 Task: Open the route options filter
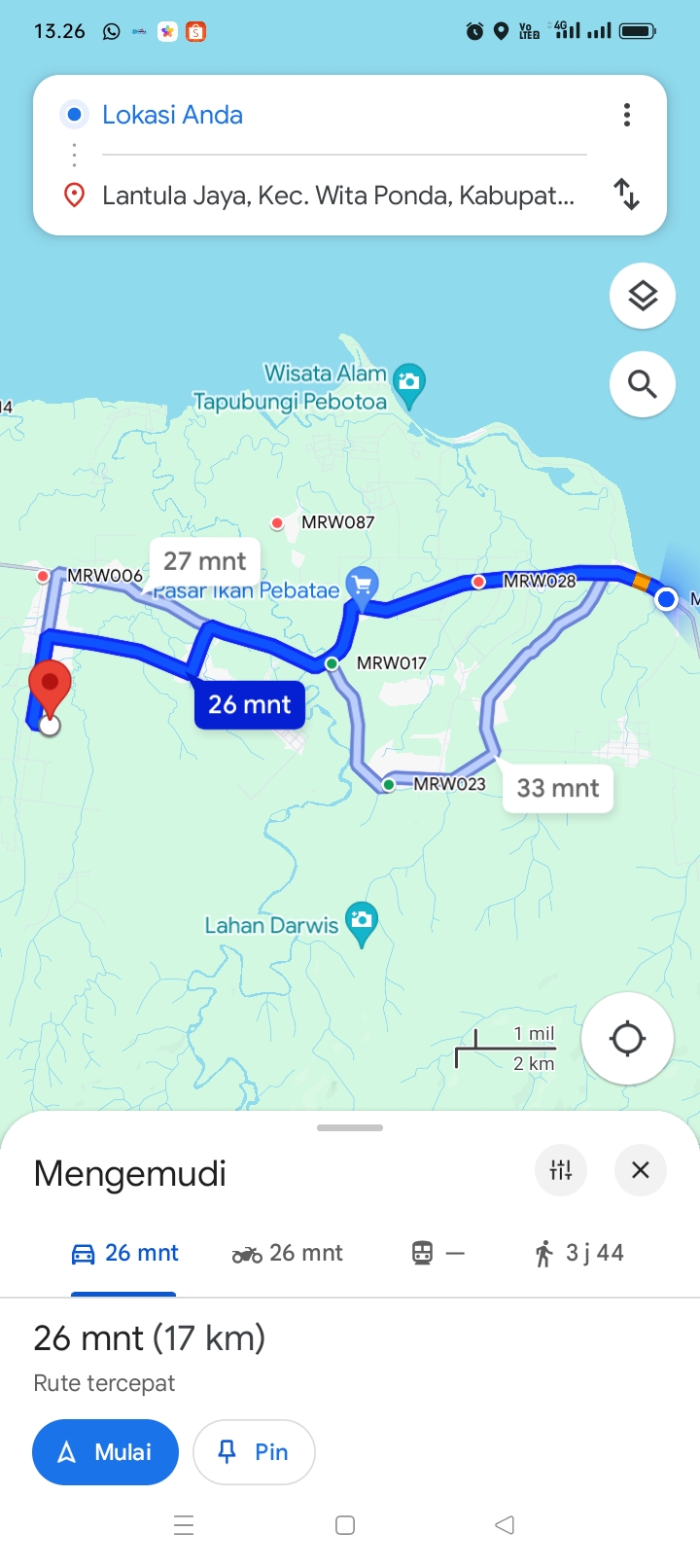[x=561, y=1170]
